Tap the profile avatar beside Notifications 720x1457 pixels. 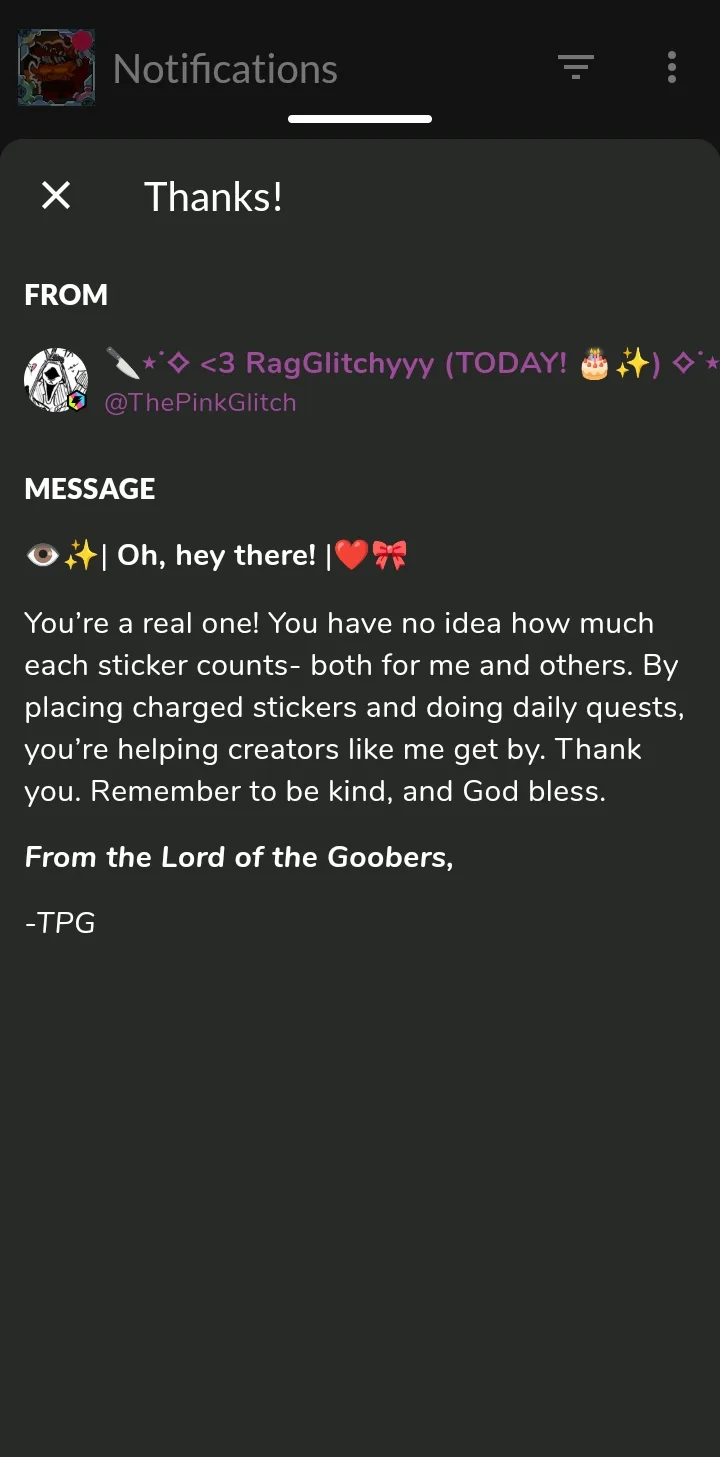click(x=56, y=68)
